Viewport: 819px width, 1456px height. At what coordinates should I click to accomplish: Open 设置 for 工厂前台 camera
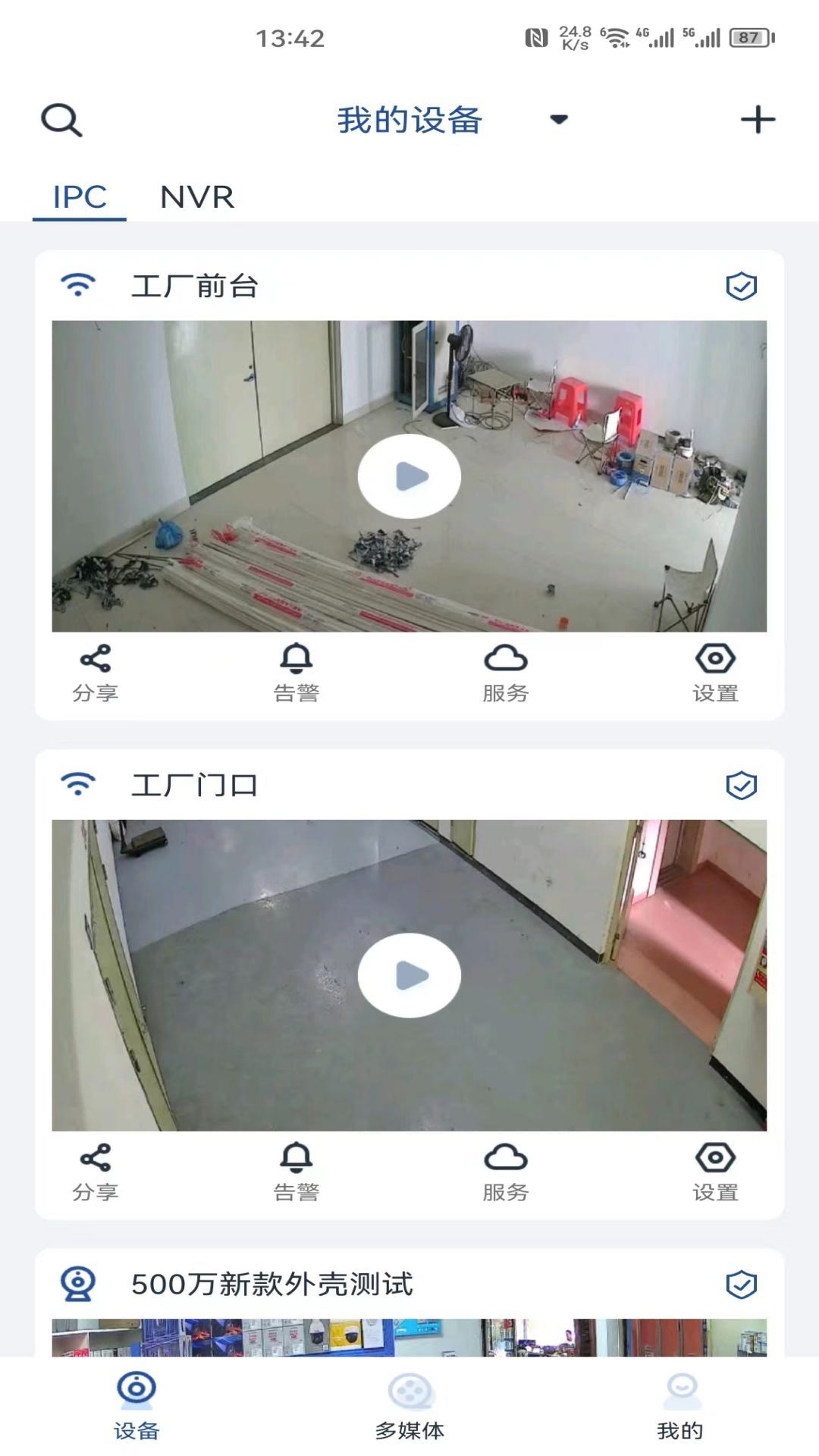(715, 673)
